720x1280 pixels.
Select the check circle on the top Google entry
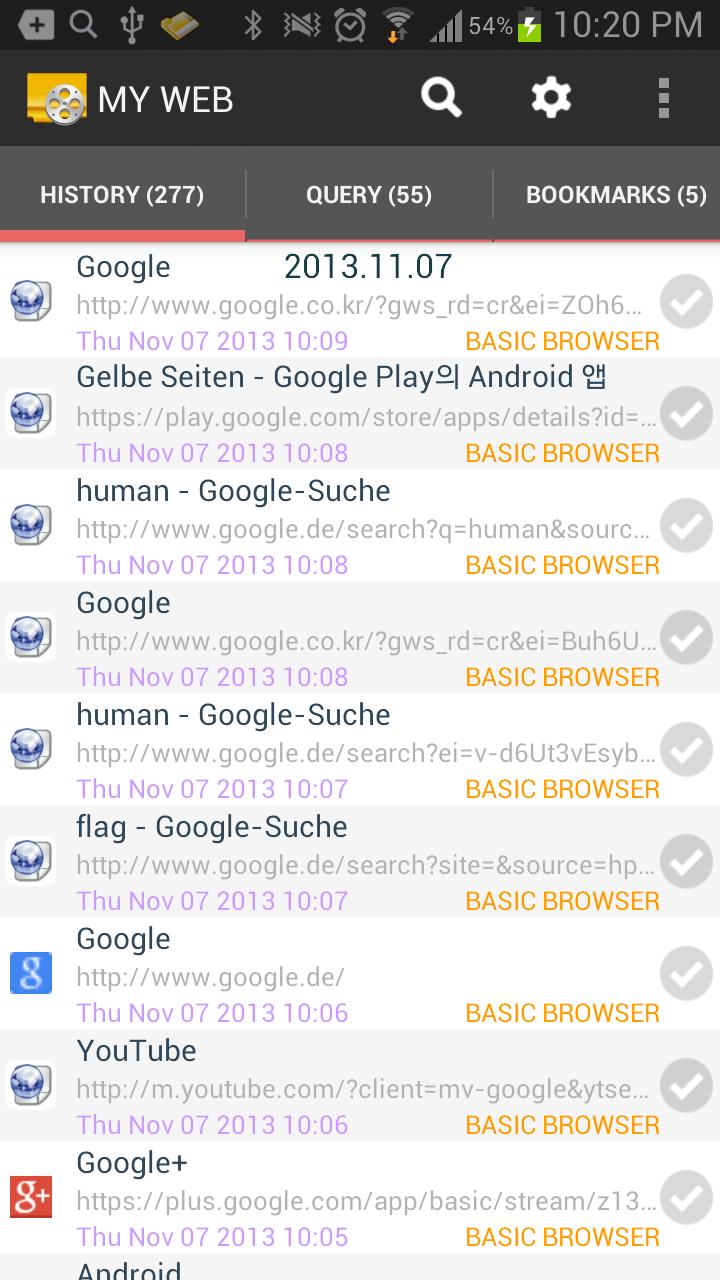pyautogui.click(x=686, y=301)
